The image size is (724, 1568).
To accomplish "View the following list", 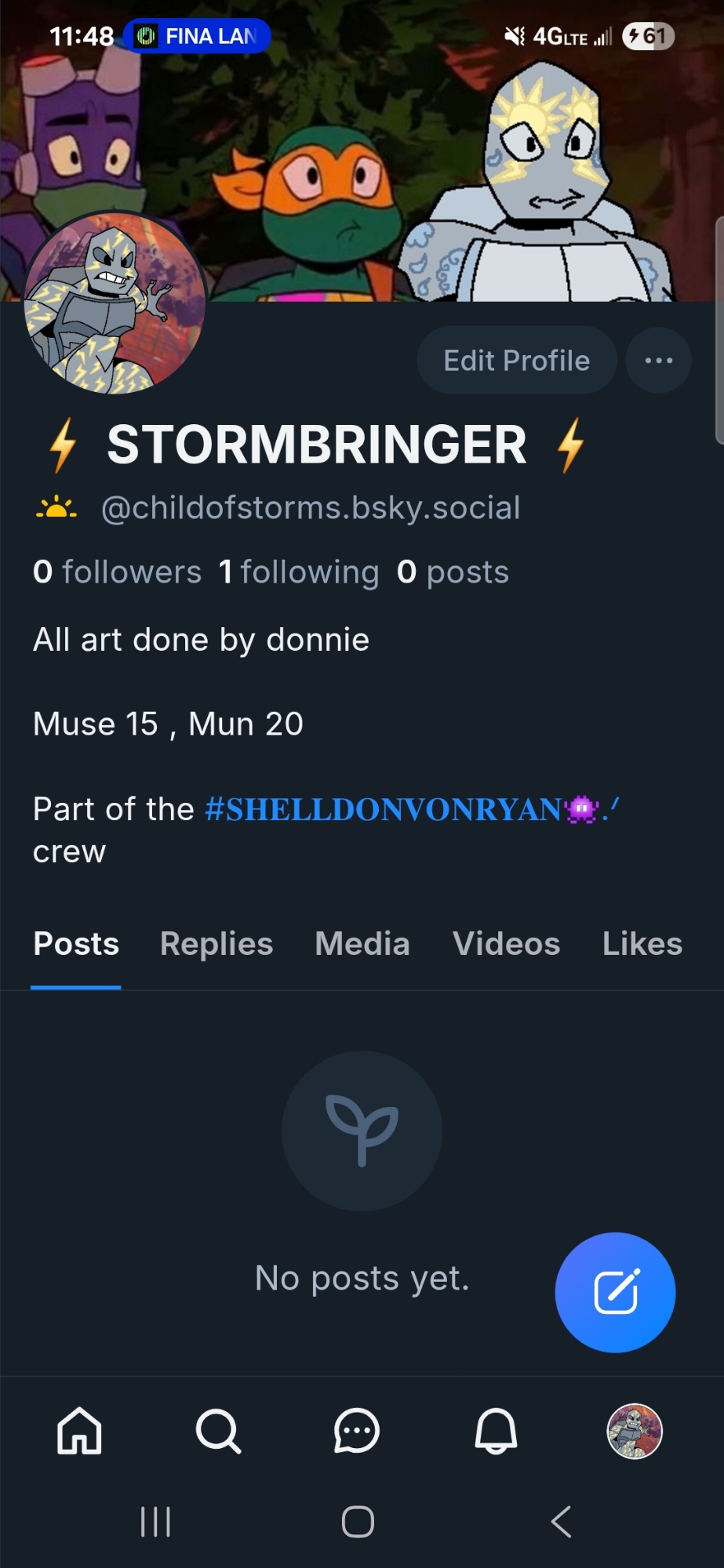I will click(299, 572).
